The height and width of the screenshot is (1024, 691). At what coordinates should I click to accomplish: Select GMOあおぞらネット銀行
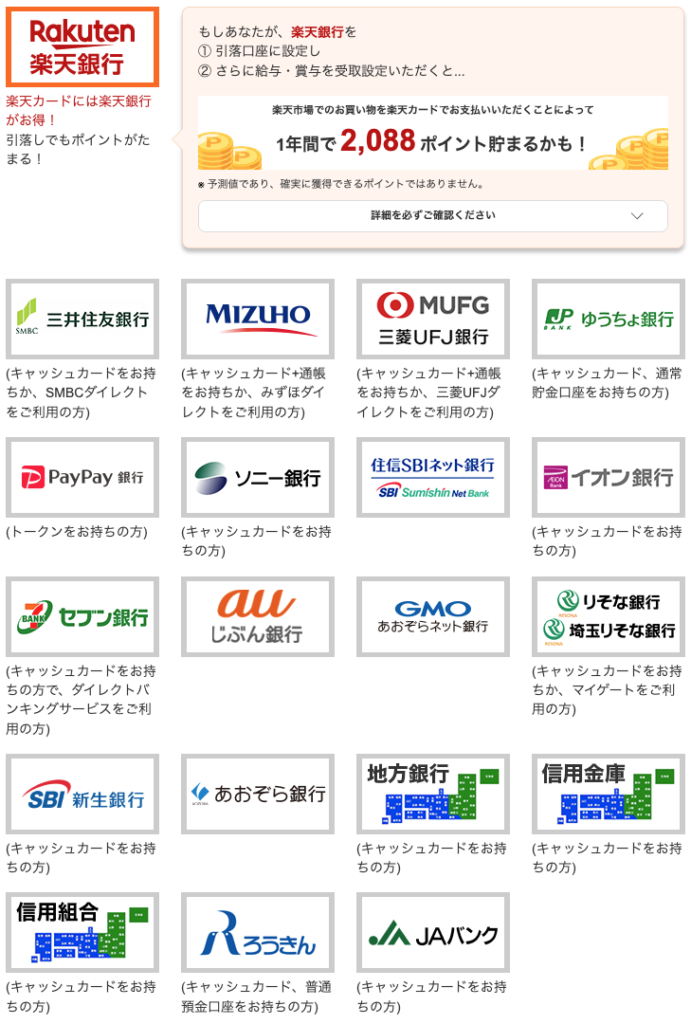pyautogui.click(x=432, y=617)
